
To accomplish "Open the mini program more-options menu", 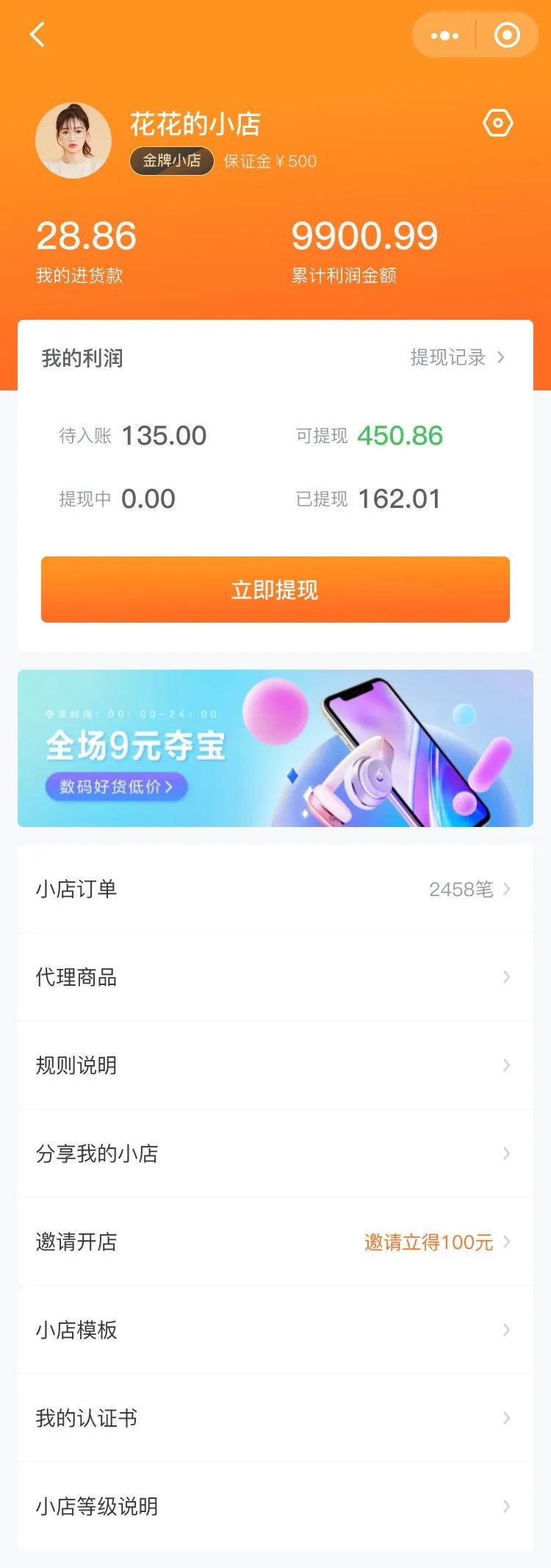I will (x=444, y=35).
